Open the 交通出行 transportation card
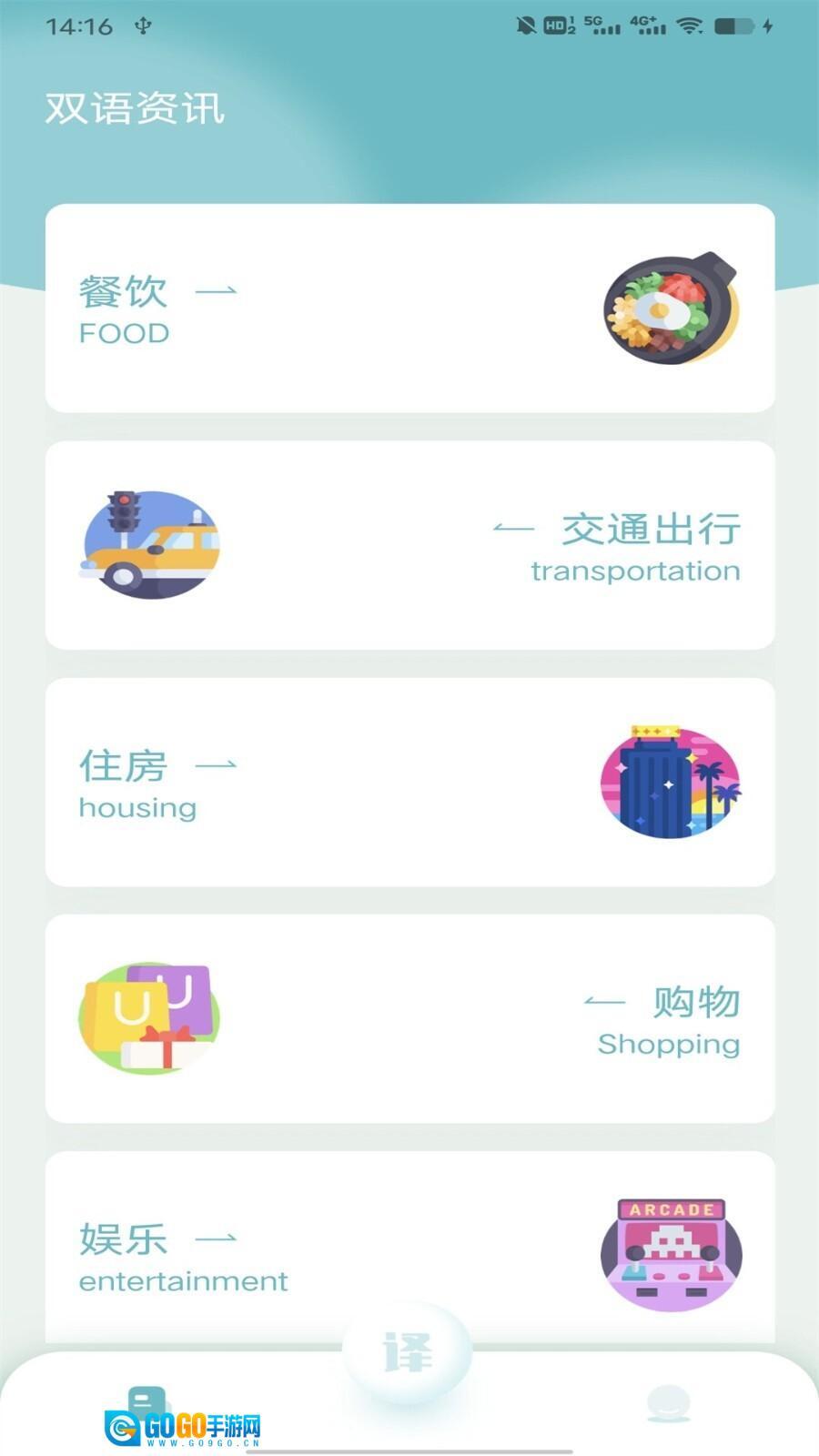 coord(409,545)
